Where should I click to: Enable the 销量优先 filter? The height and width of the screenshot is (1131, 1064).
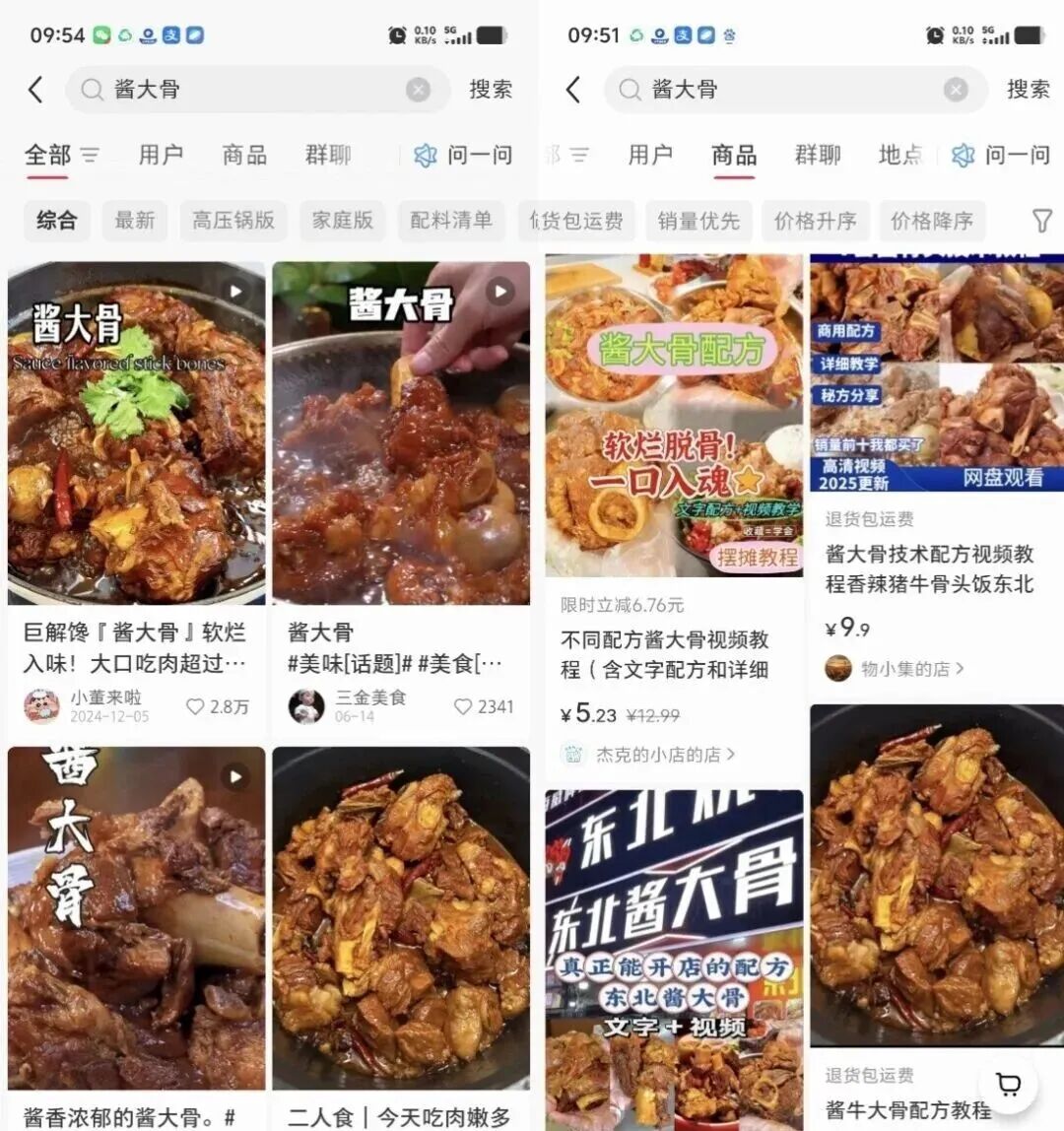(x=698, y=221)
